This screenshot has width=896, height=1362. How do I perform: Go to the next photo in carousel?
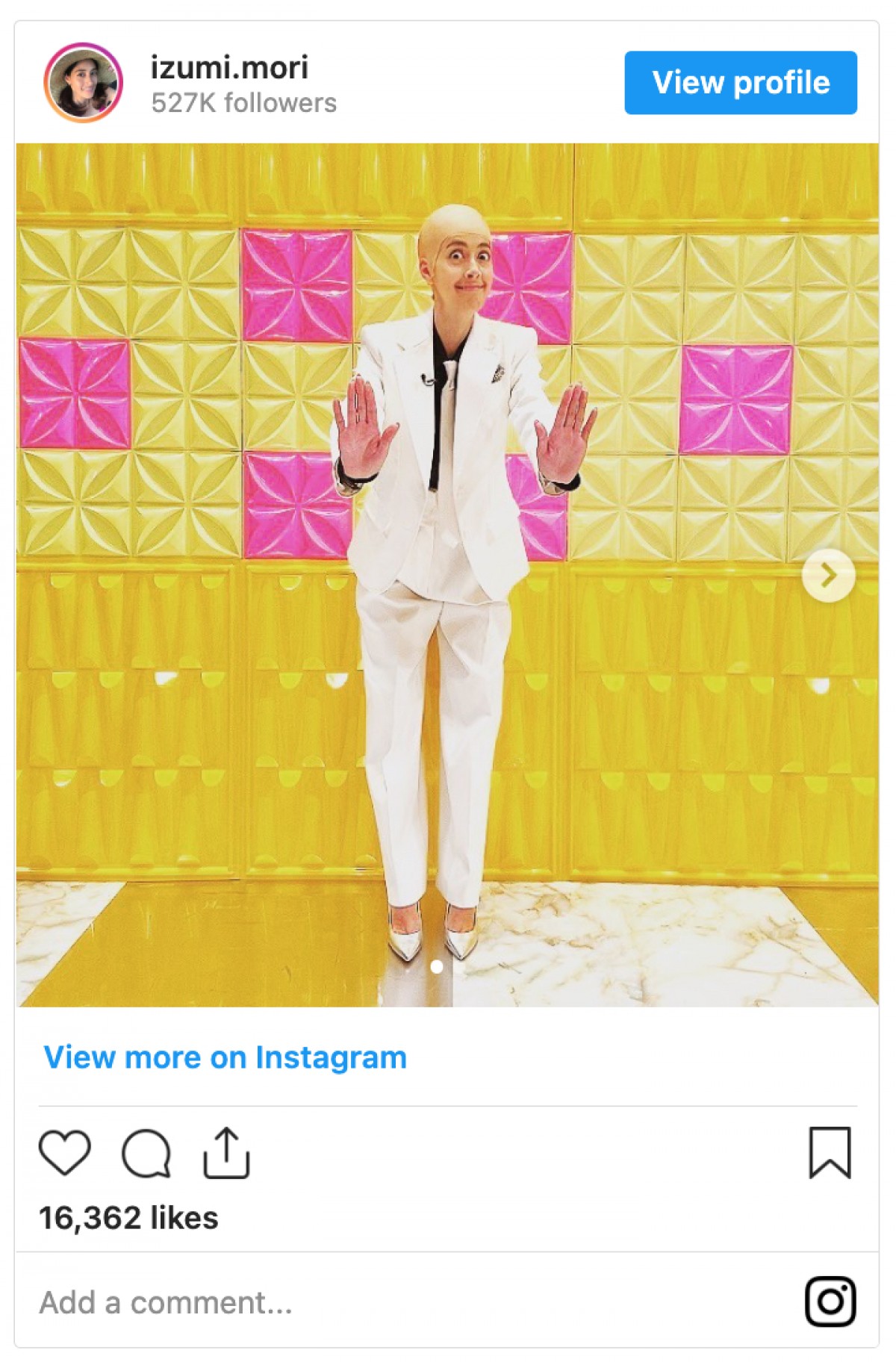pyautogui.click(x=828, y=575)
